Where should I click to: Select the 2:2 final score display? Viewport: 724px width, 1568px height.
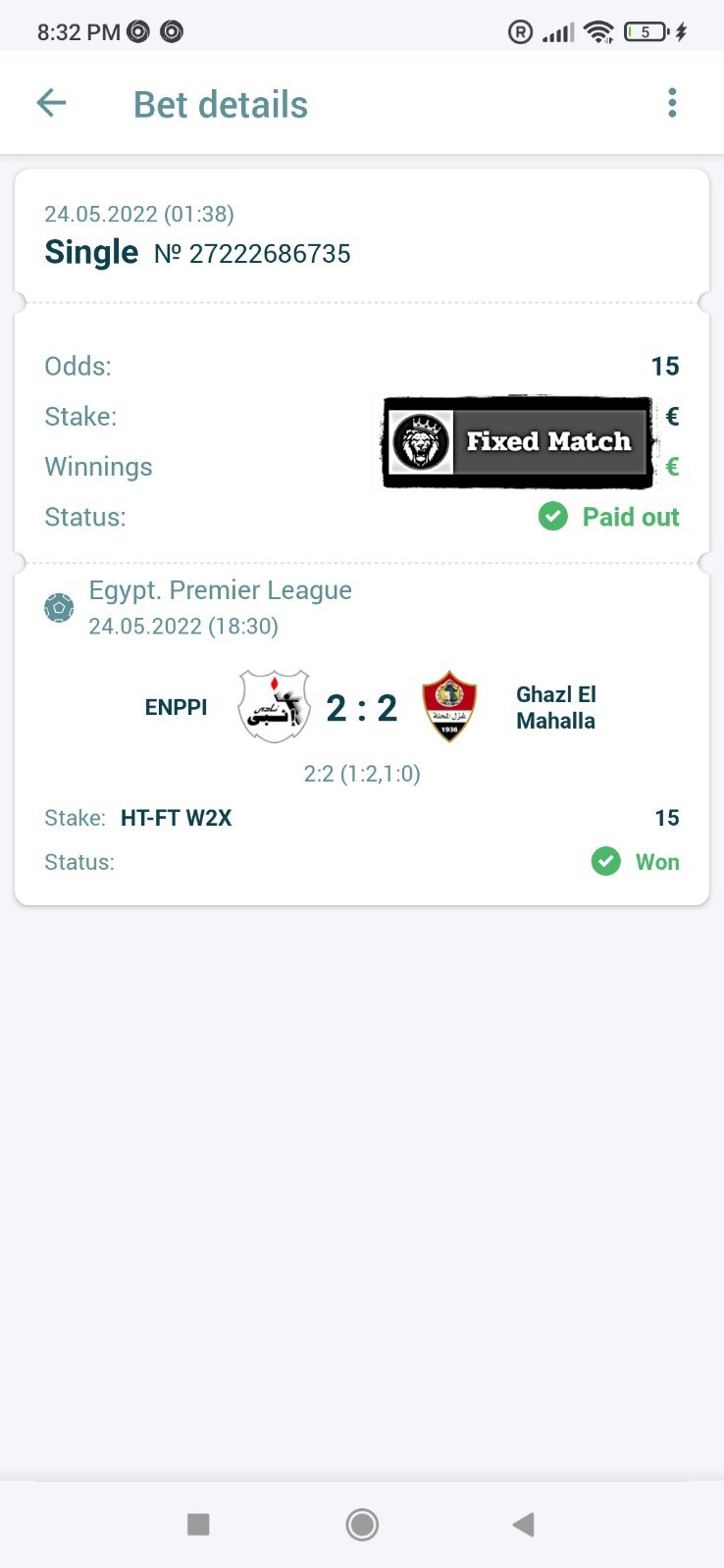tap(361, 706)
